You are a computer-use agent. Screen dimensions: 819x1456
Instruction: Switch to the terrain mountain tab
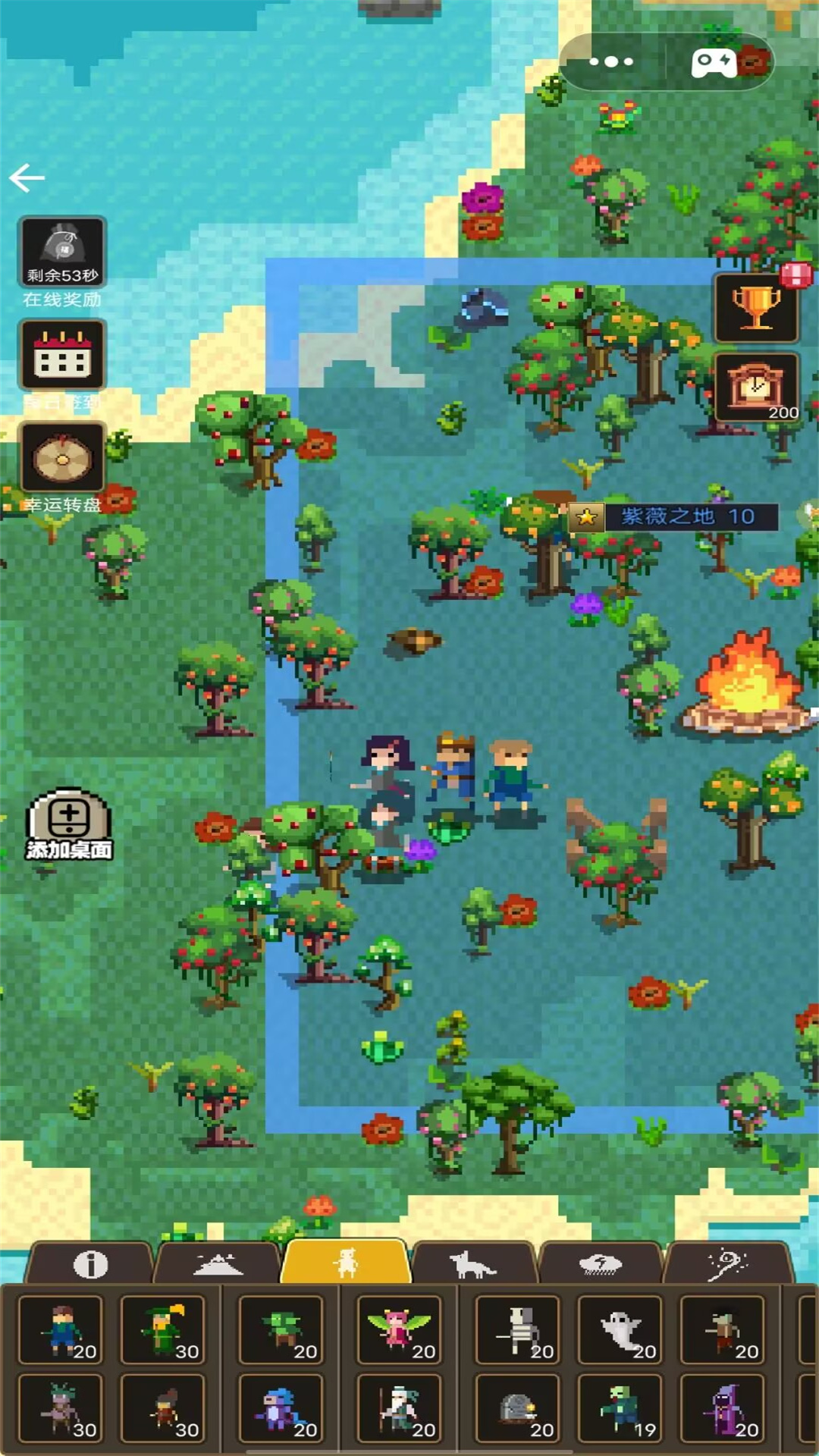(218, 1263)
